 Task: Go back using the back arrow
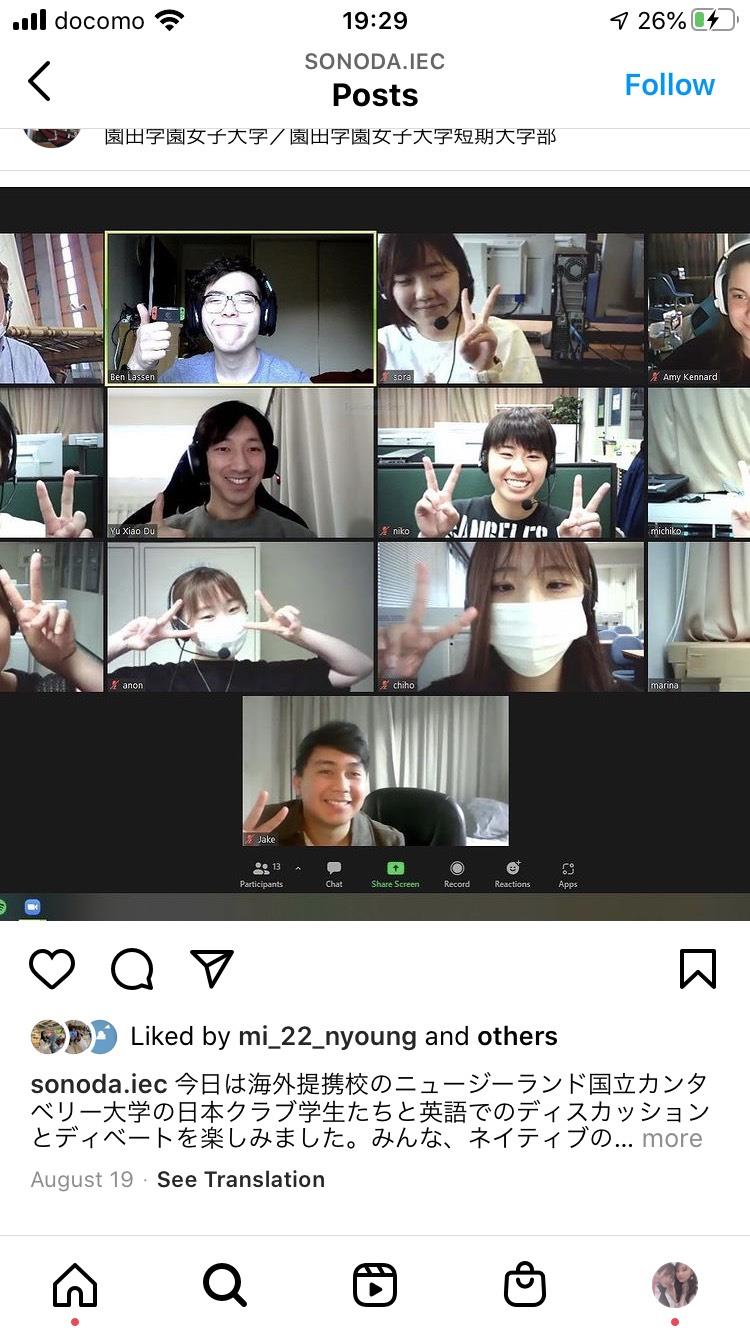[39, 81]
